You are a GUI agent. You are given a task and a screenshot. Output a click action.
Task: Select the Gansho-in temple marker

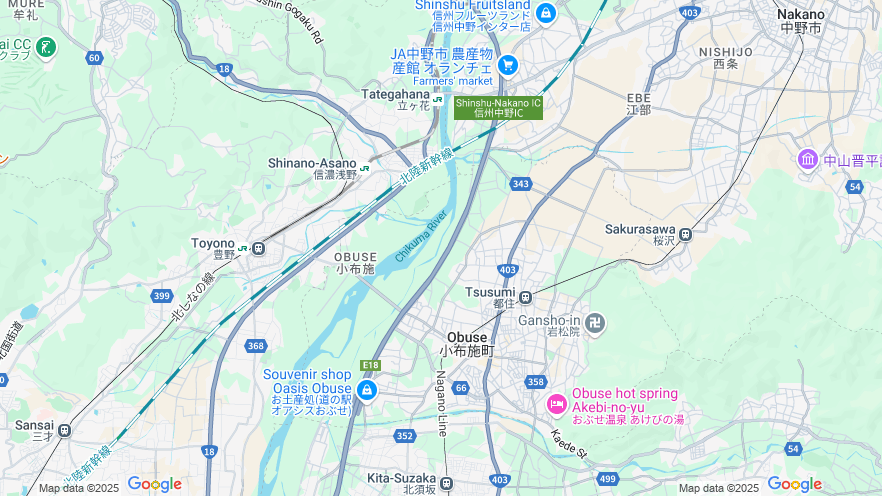[595, 322]
